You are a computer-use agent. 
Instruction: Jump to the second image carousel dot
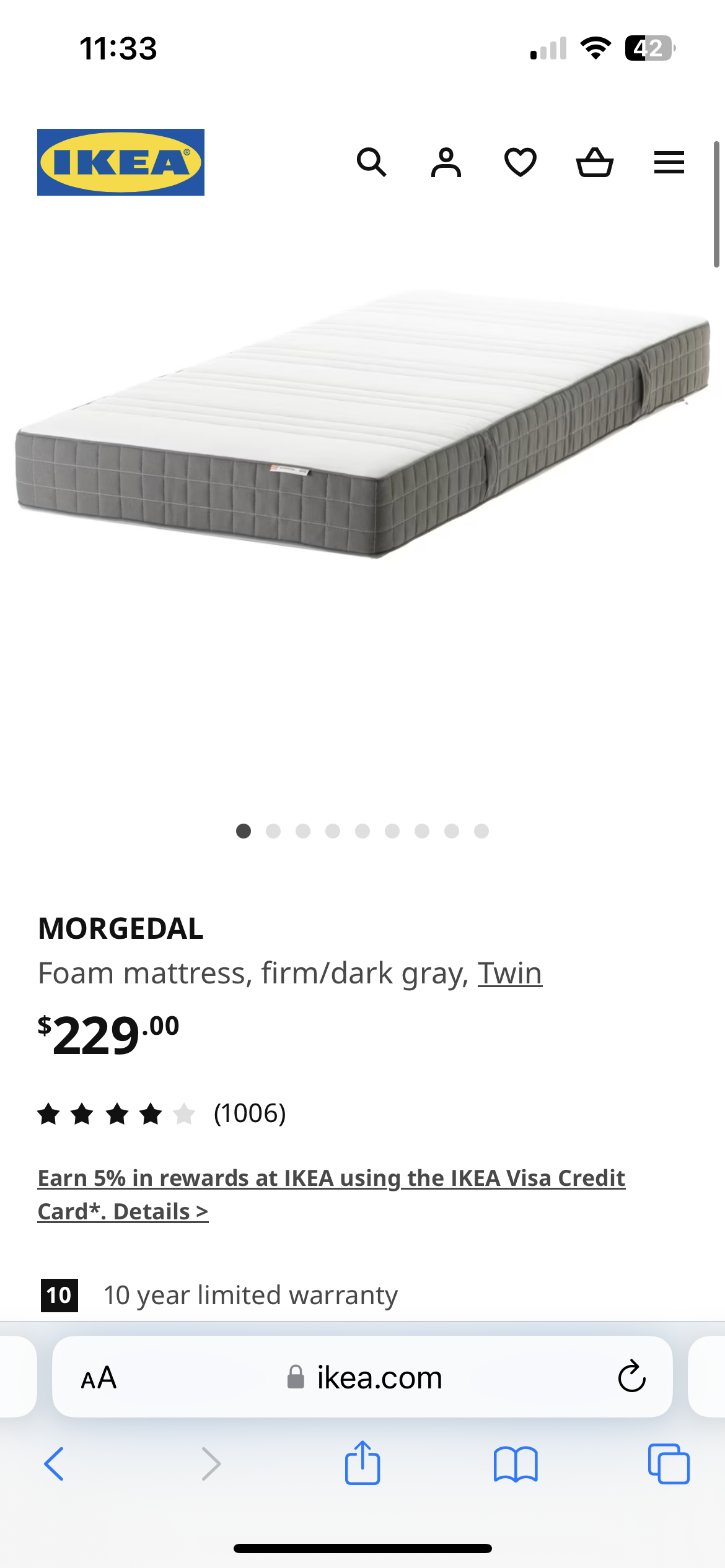[x=273, y=831]
